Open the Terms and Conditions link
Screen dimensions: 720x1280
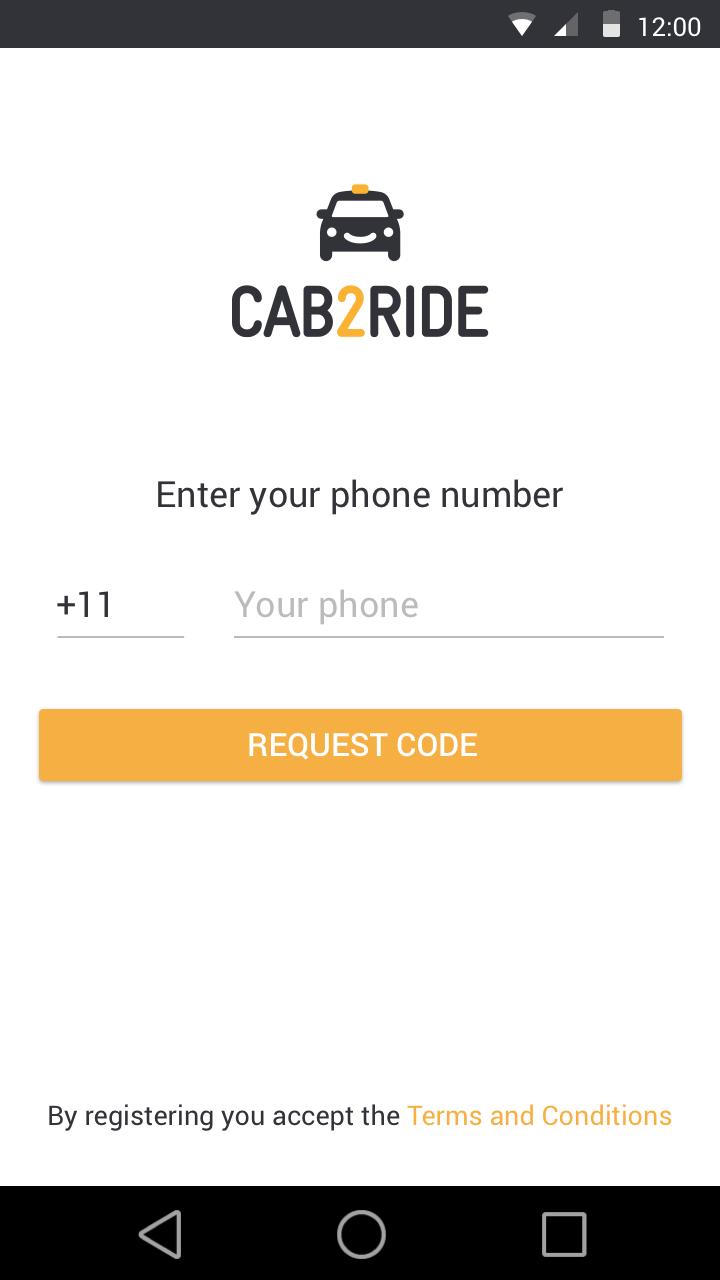[x=539, y=1115]
